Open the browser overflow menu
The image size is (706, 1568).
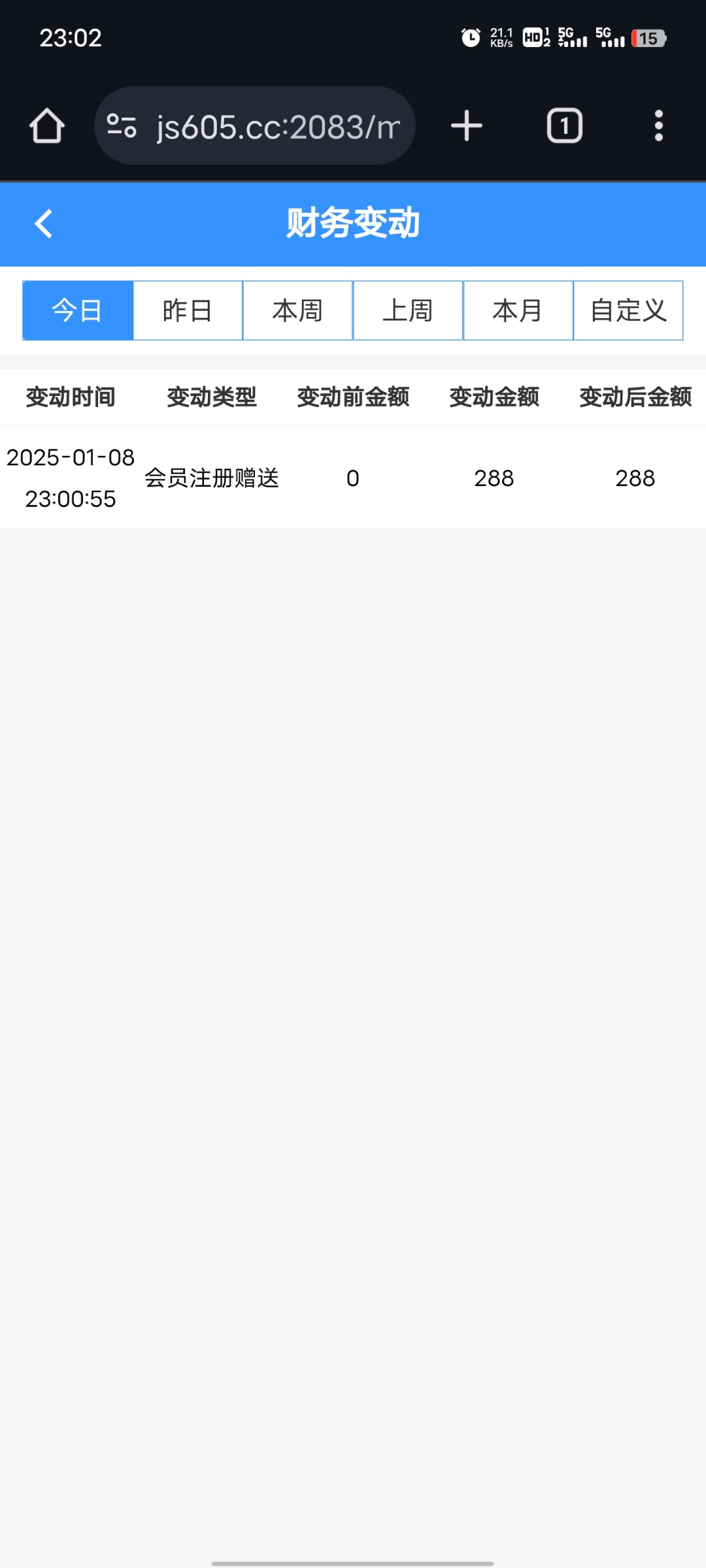click(658, 125)
